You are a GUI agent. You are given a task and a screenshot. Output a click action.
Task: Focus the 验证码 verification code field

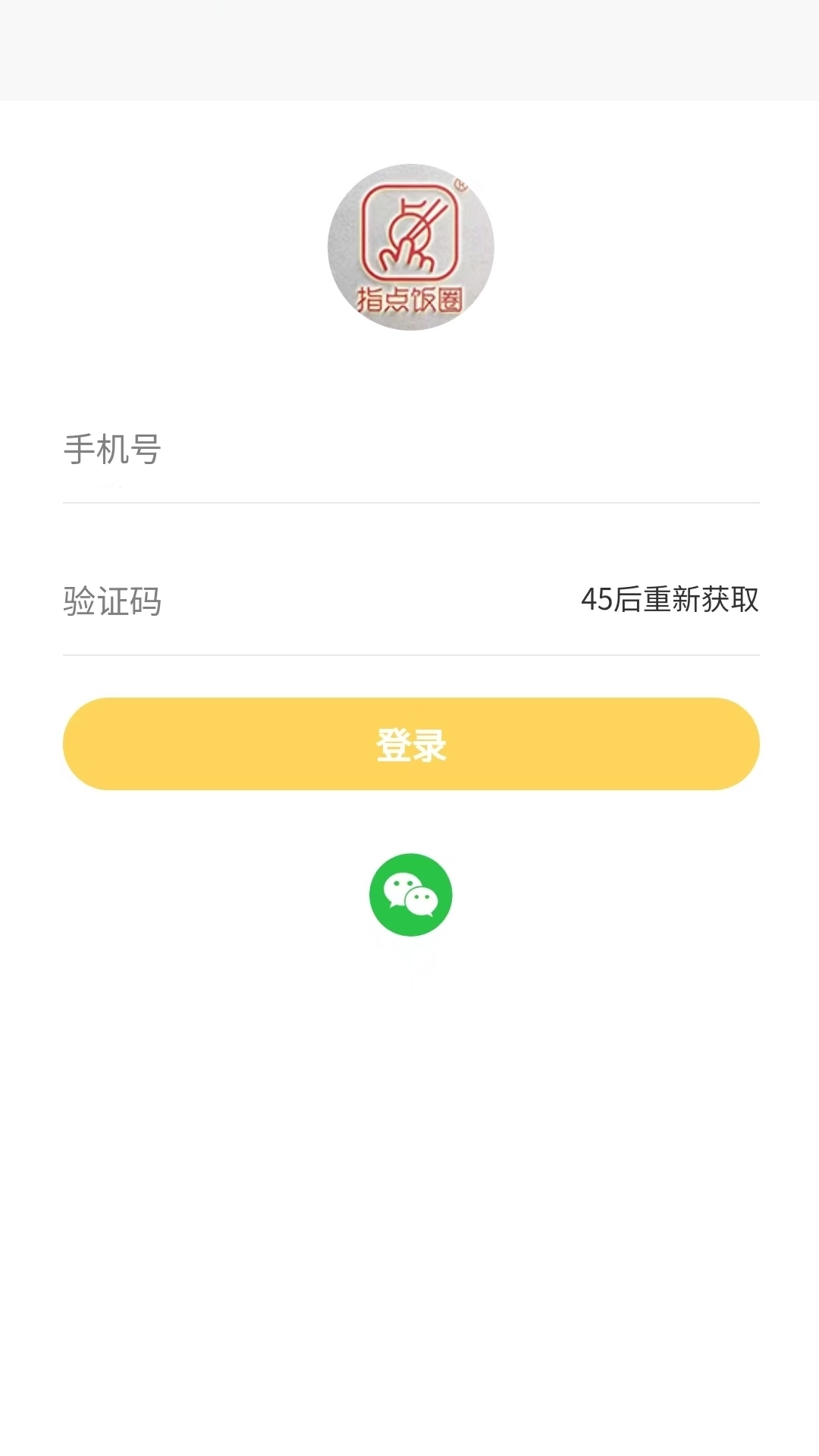coord(303,601)
